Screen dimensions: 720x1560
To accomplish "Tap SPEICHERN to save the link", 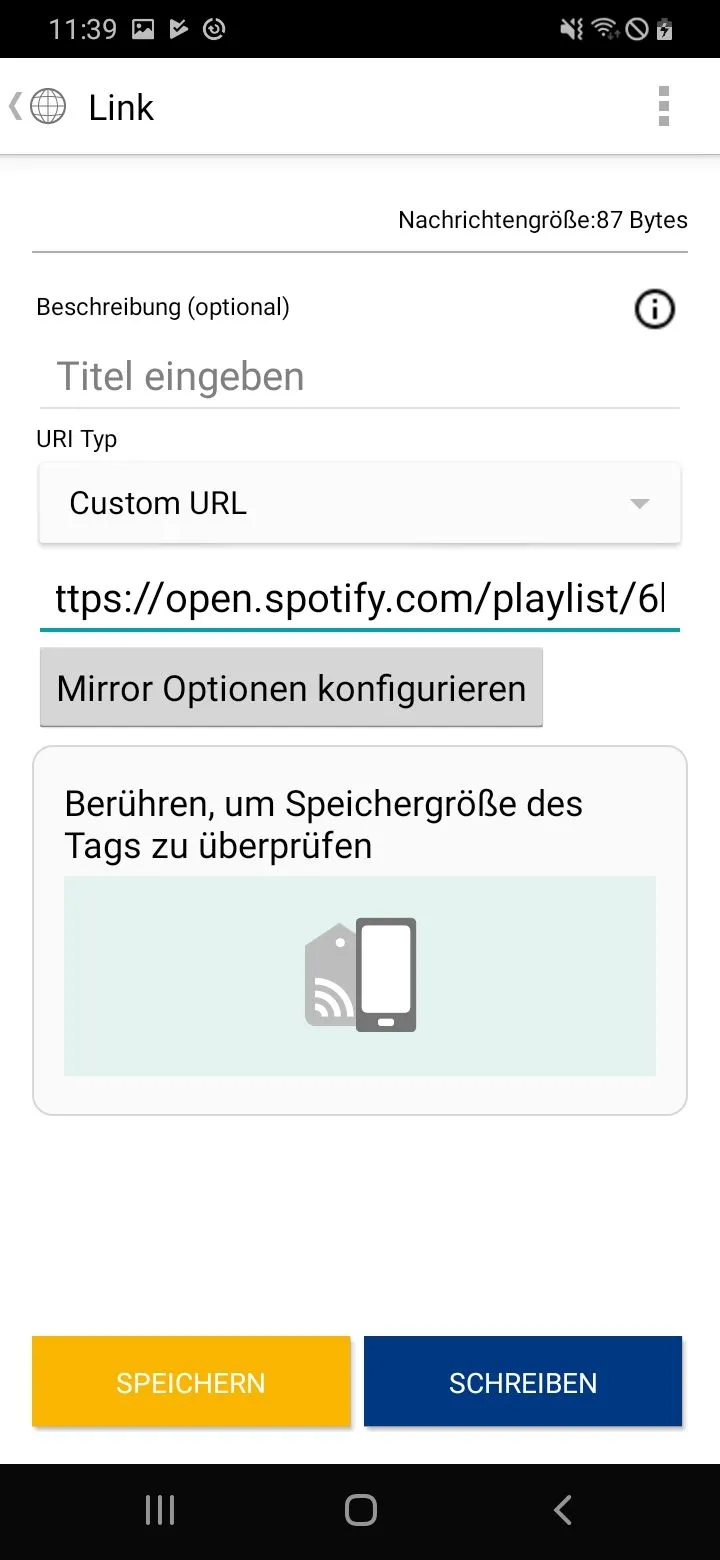I will 191,1382.
